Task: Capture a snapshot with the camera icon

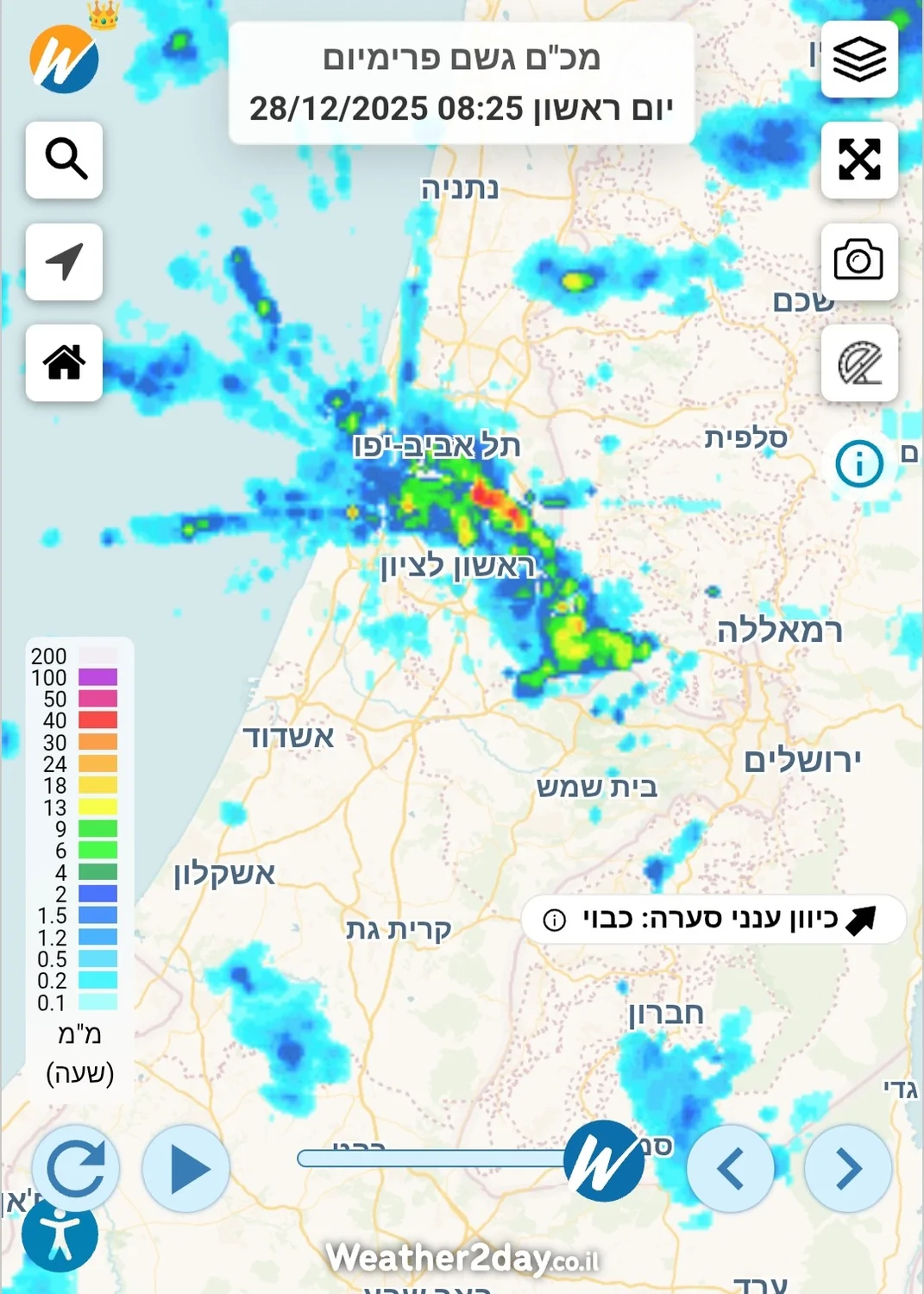Action: 859,261
